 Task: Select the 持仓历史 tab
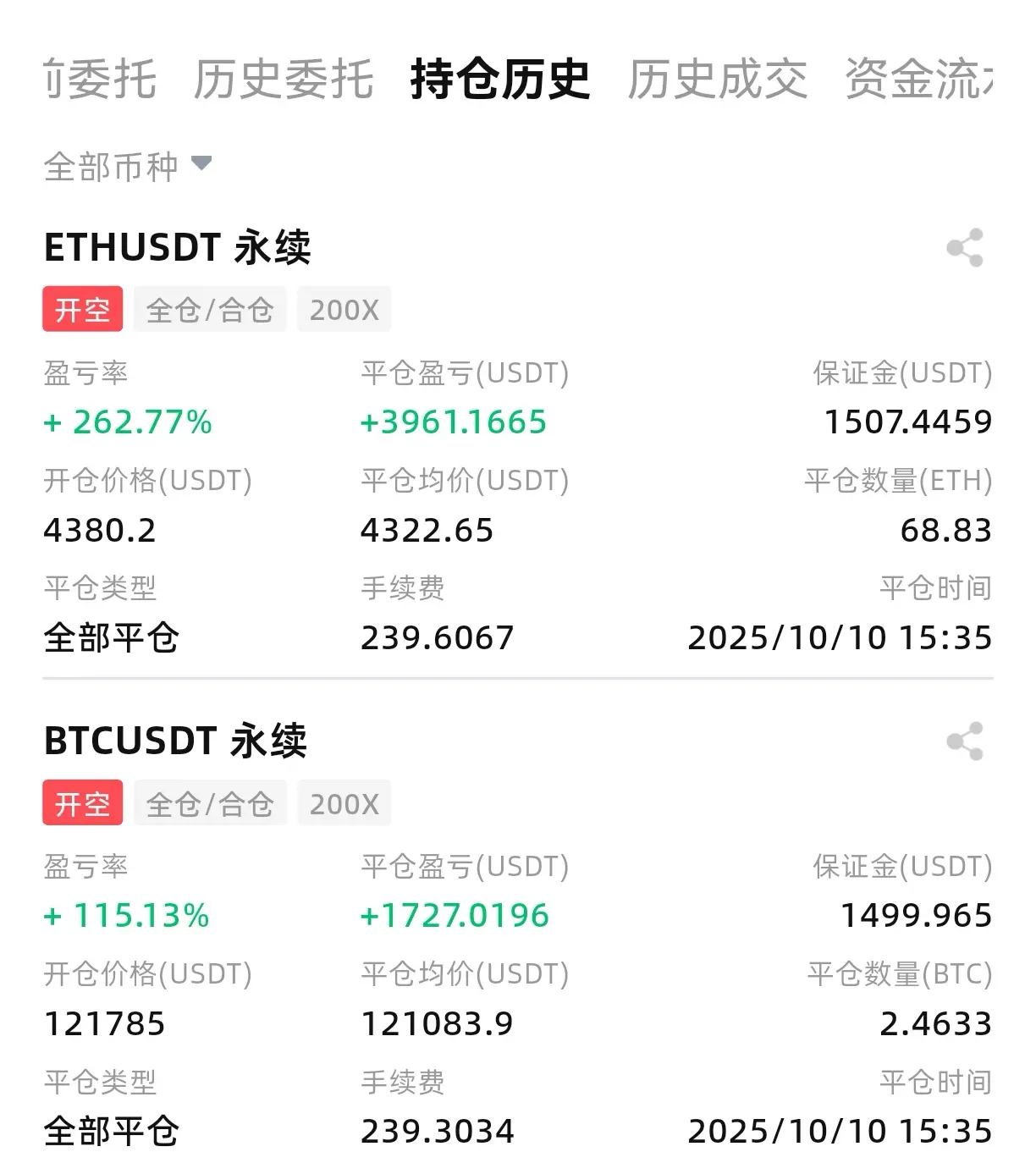(x=499, y=80)
